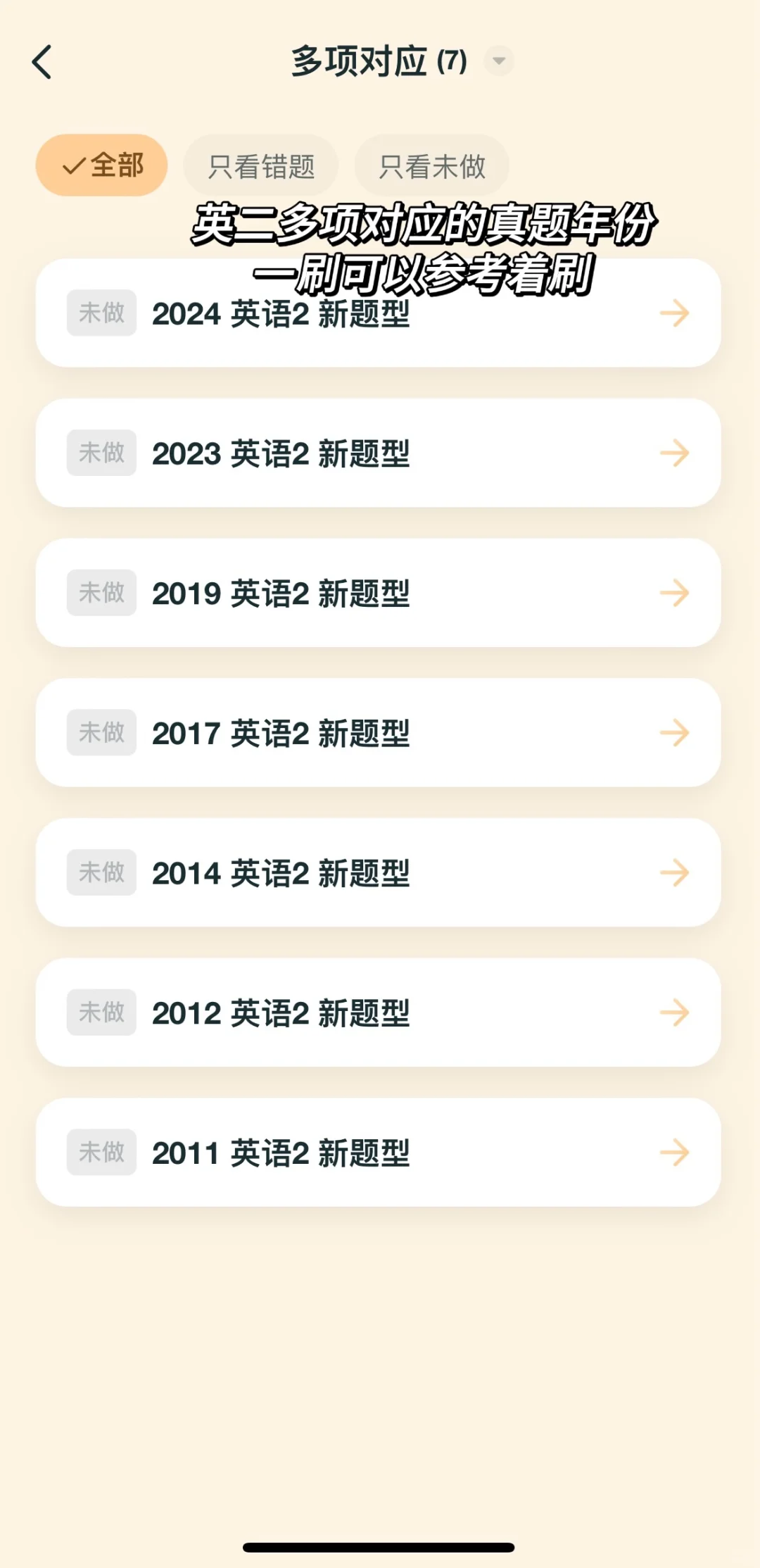Expand the 多项对应 (7) dropdown
This screenshot has height=1568, width=760.
pyautogui.click(x=499, y=61)
